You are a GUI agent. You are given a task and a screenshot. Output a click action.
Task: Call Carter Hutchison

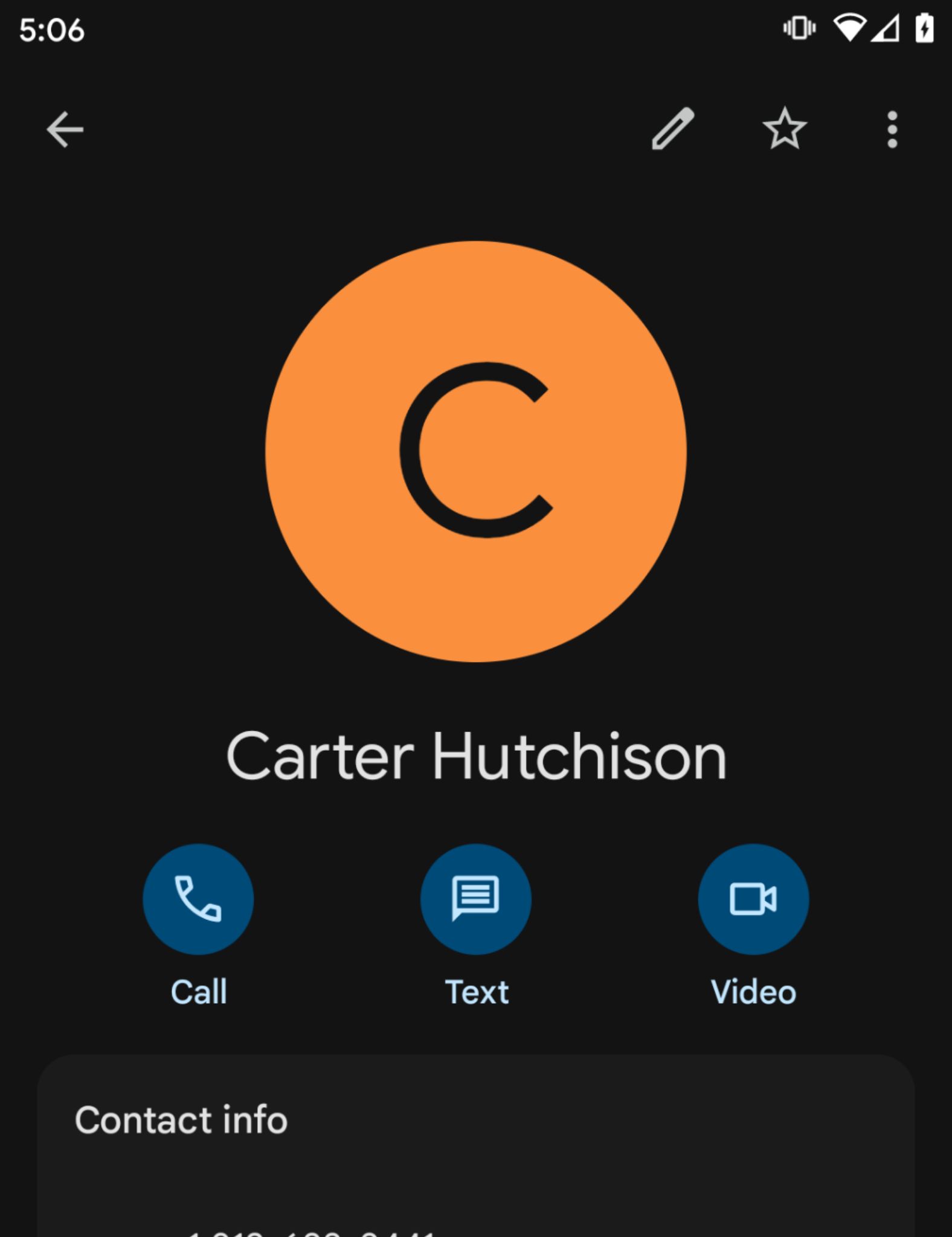198,899
